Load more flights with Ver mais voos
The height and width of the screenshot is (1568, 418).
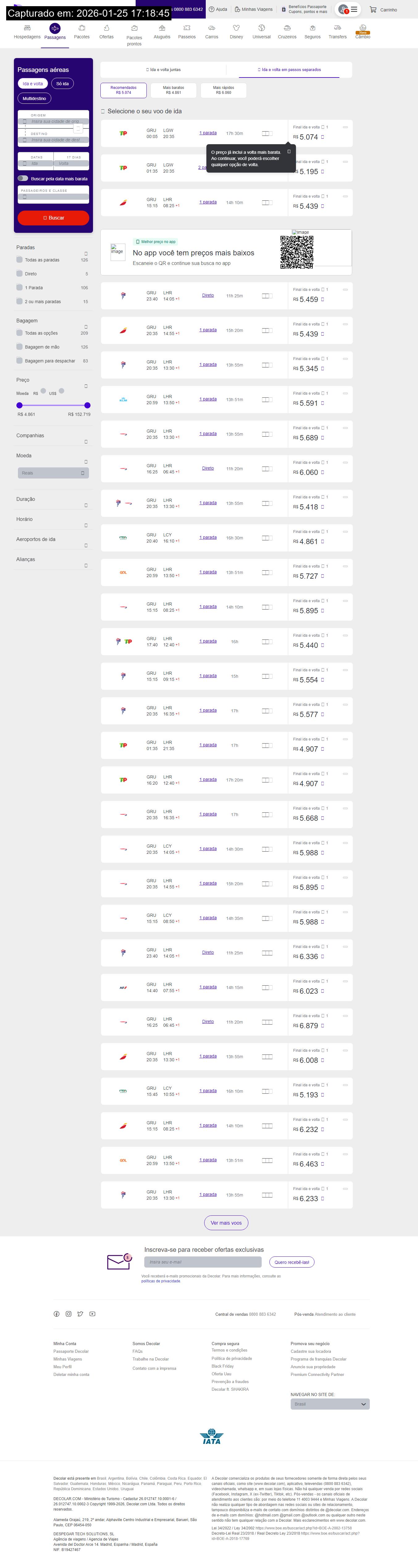(226, 1222)
